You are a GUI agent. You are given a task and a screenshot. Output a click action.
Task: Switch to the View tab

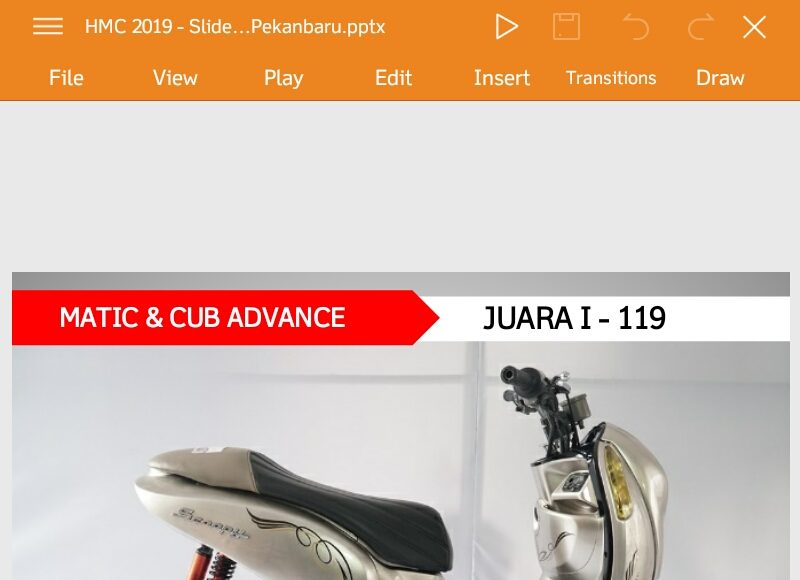175,78
